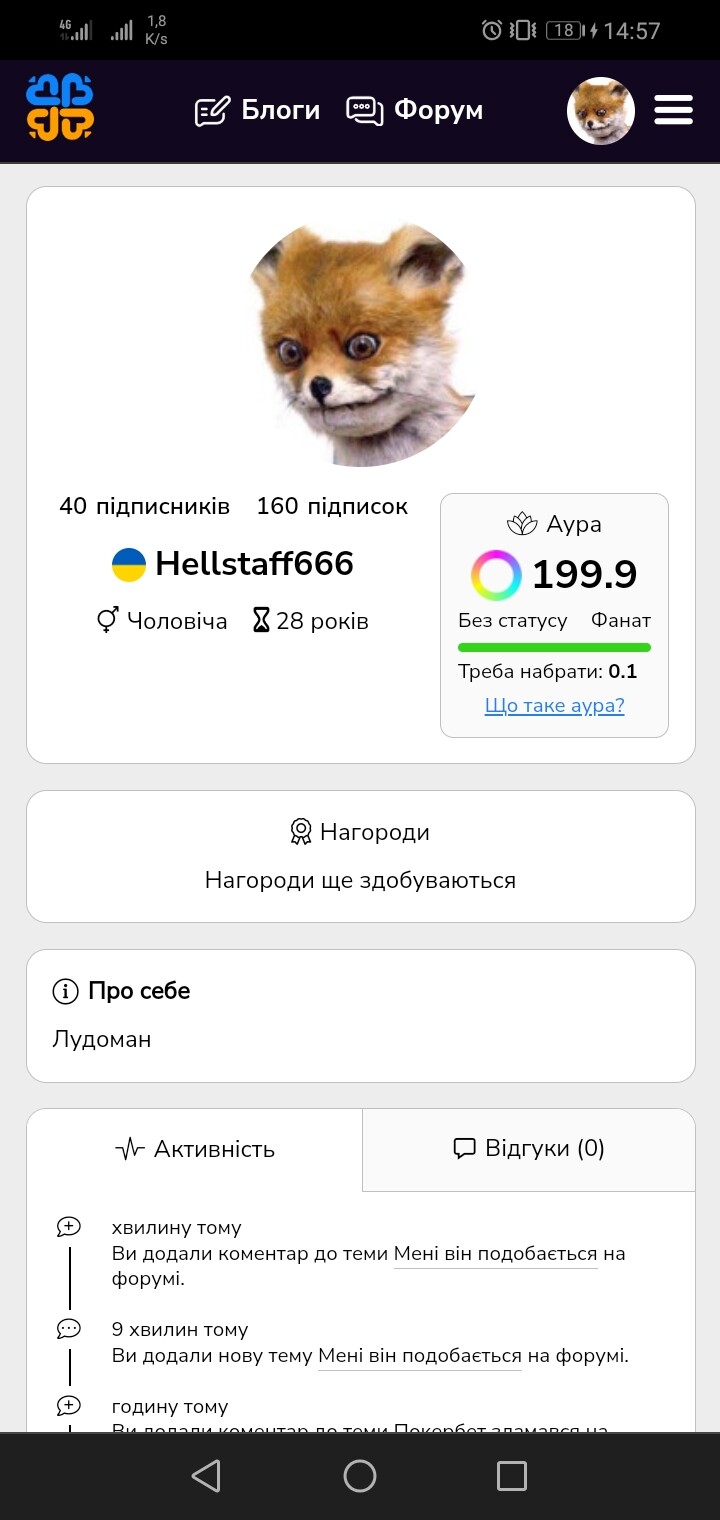
Task: Tap the system home button
Action: pos(360,1476)
